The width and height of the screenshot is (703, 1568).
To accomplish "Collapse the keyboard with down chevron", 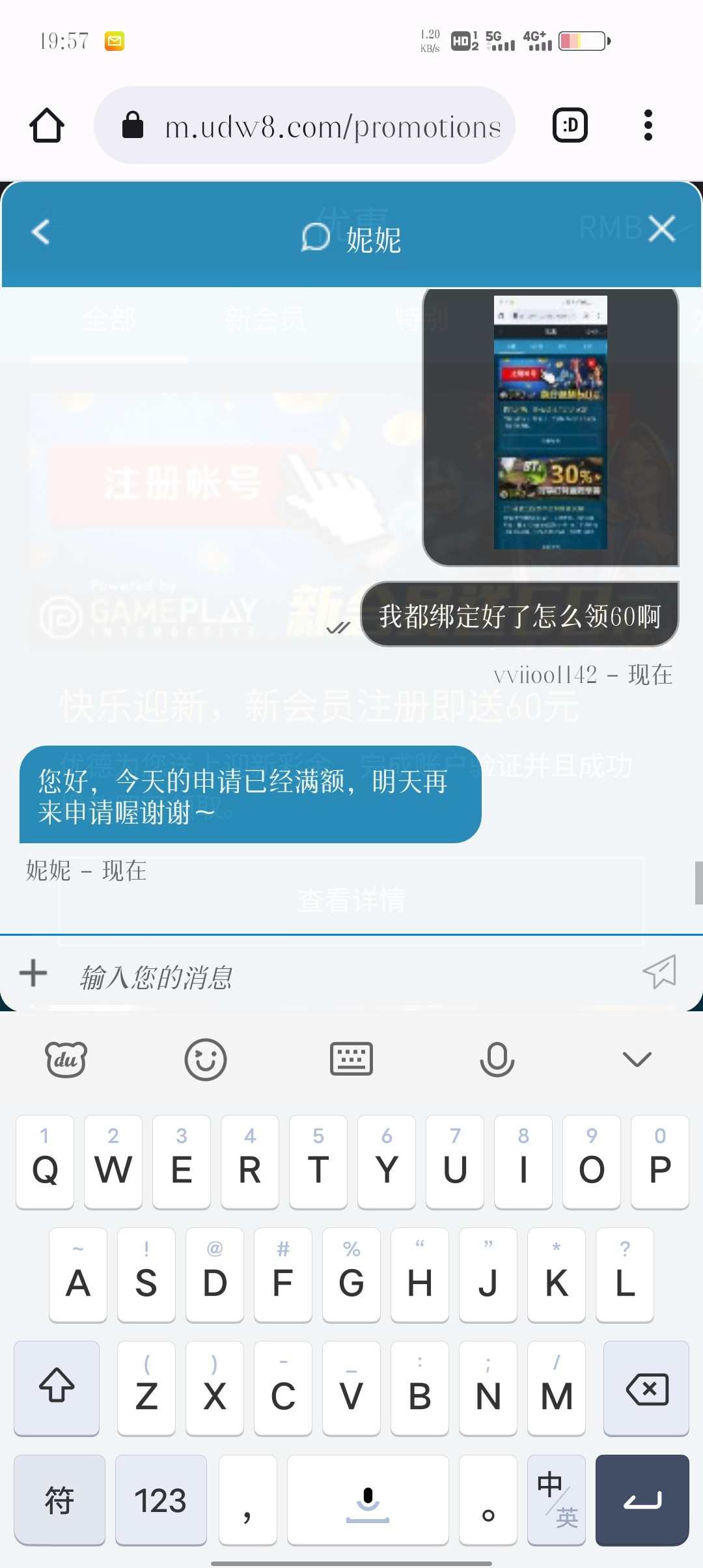I will point(637,1059).
